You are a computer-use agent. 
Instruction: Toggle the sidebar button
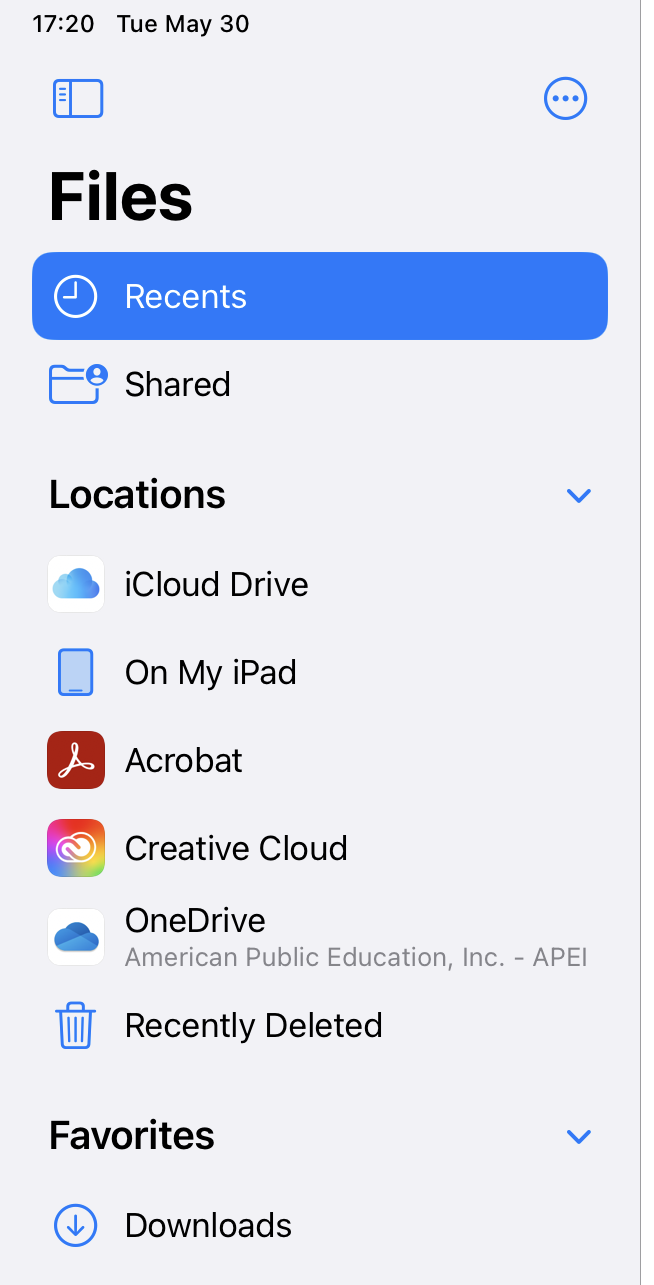click(78, 98)
